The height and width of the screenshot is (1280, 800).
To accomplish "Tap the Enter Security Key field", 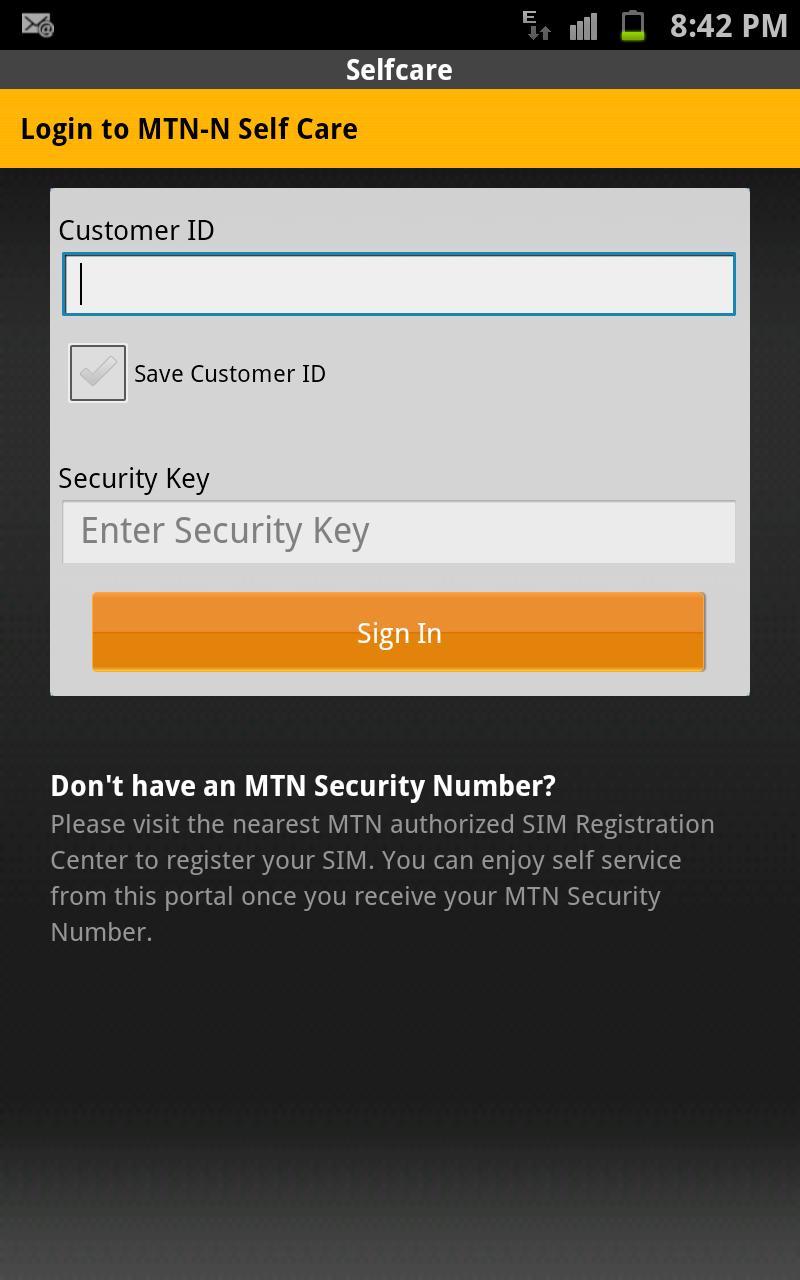I will pyautogui.click(x=399, y=531).
